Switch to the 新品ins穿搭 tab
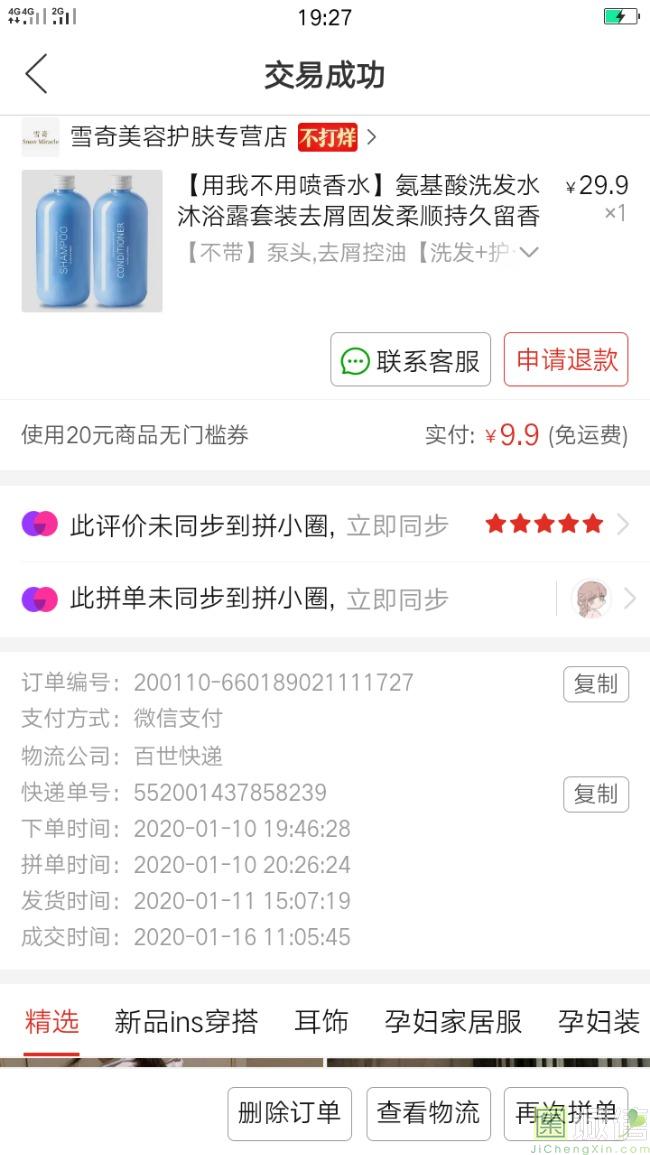Image resolution: width=650 pixels, height=1155 pixels. click(x=186, y=1021)
